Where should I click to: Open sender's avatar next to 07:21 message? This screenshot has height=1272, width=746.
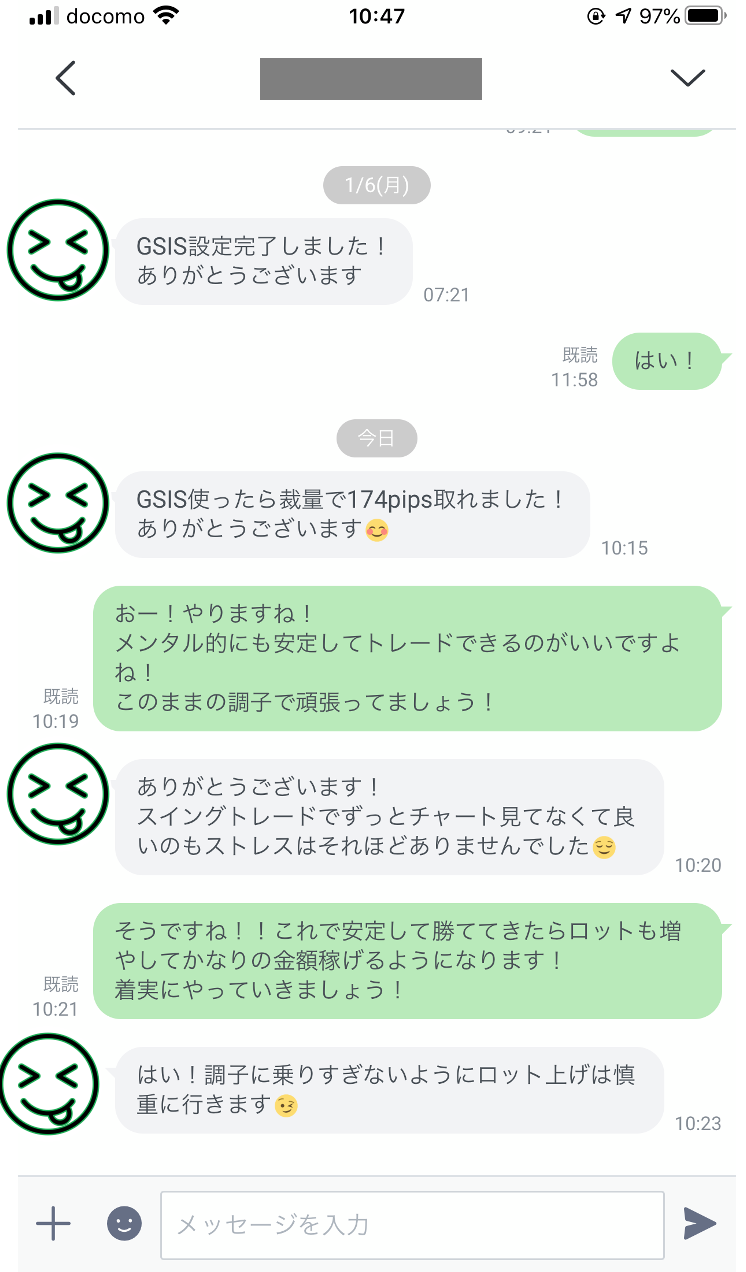tap(57, 250)
